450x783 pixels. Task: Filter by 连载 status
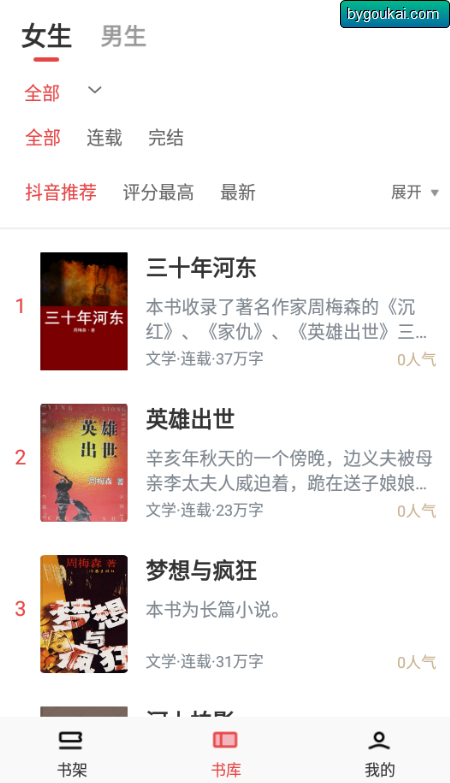[x=104, y=137]
